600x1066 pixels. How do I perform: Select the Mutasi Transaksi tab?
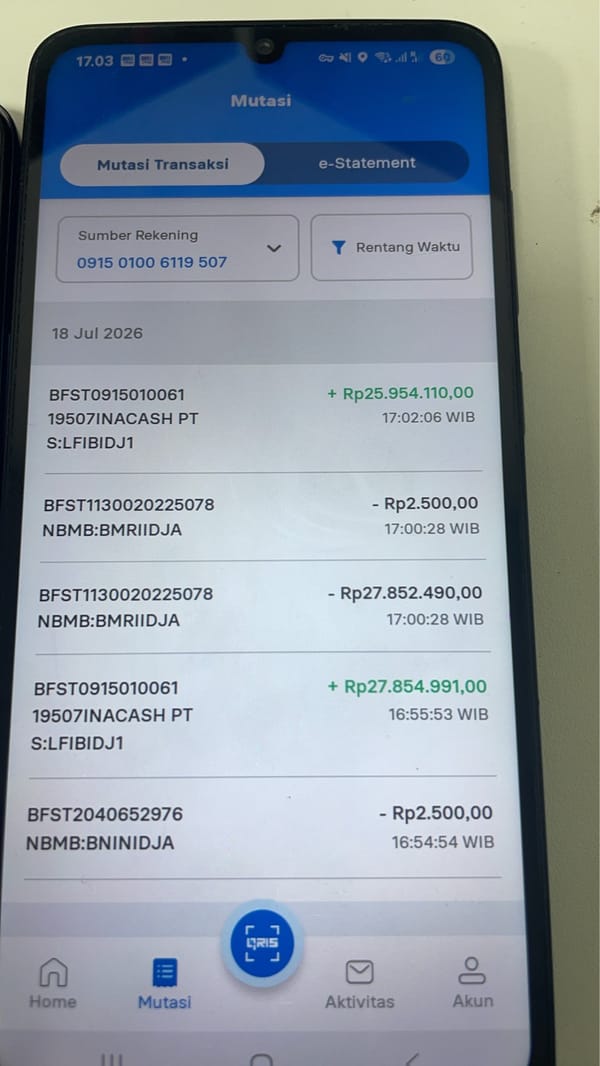[x=162, y=165]
